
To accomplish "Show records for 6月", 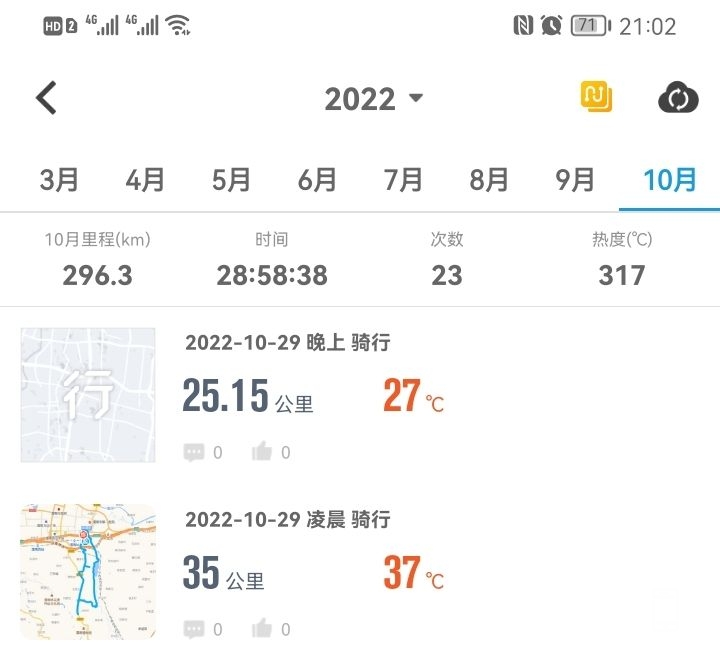I will (317, 180).
